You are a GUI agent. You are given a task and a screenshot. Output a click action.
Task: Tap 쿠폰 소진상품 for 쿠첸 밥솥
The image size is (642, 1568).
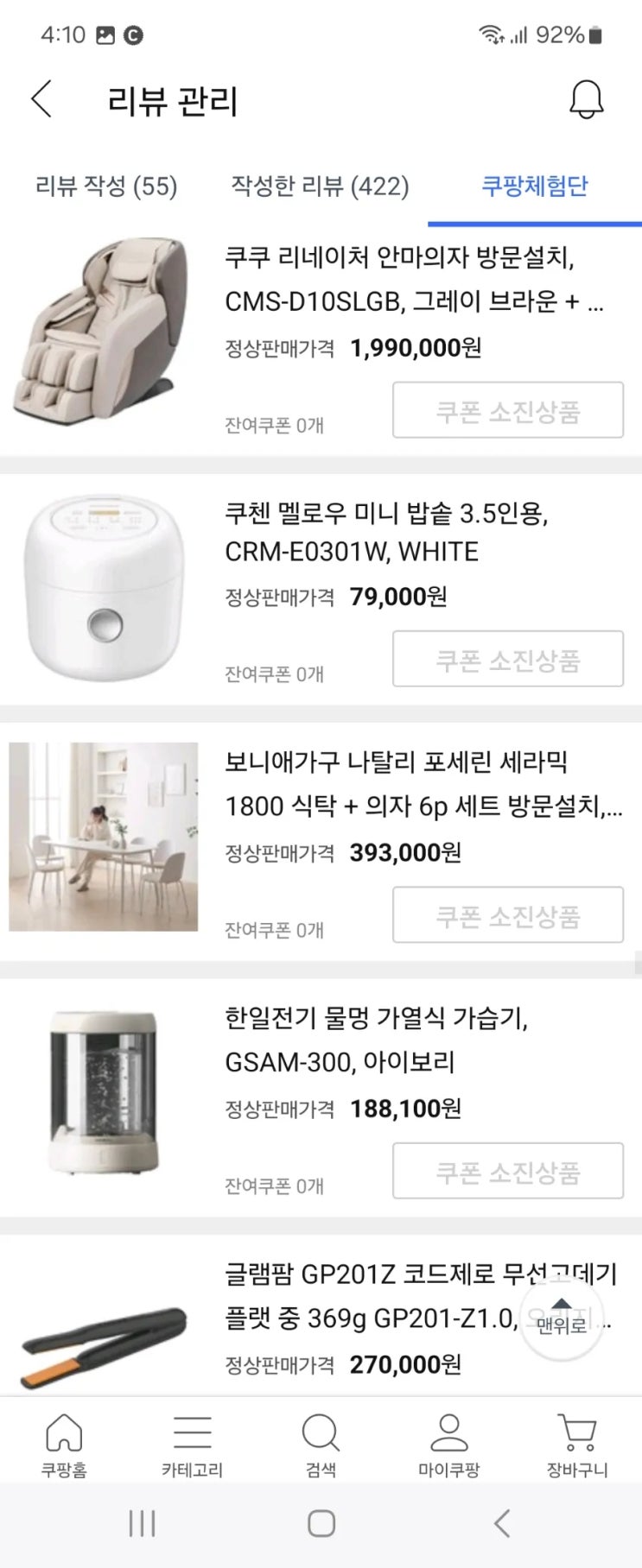(x=507, y=660)
